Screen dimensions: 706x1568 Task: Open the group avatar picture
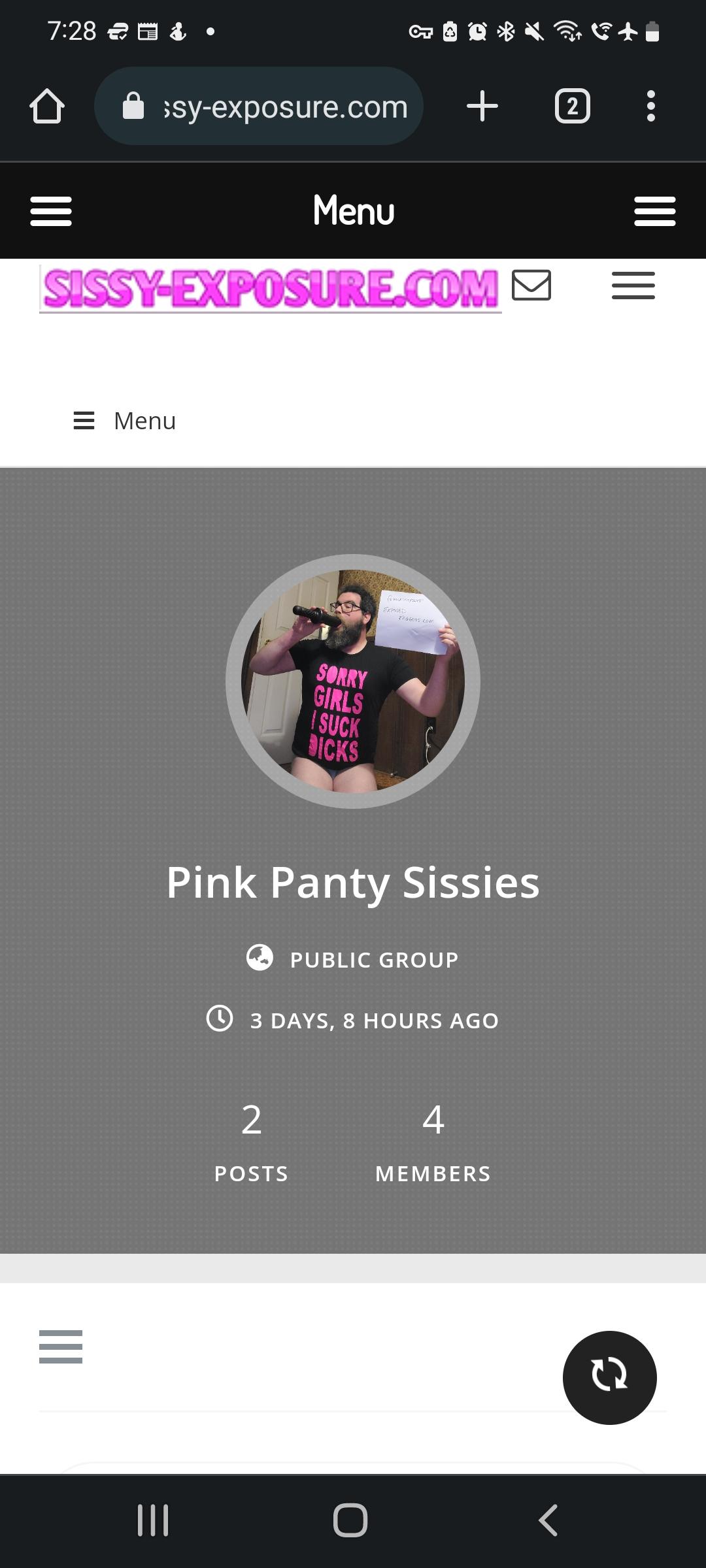coord(353,681)
